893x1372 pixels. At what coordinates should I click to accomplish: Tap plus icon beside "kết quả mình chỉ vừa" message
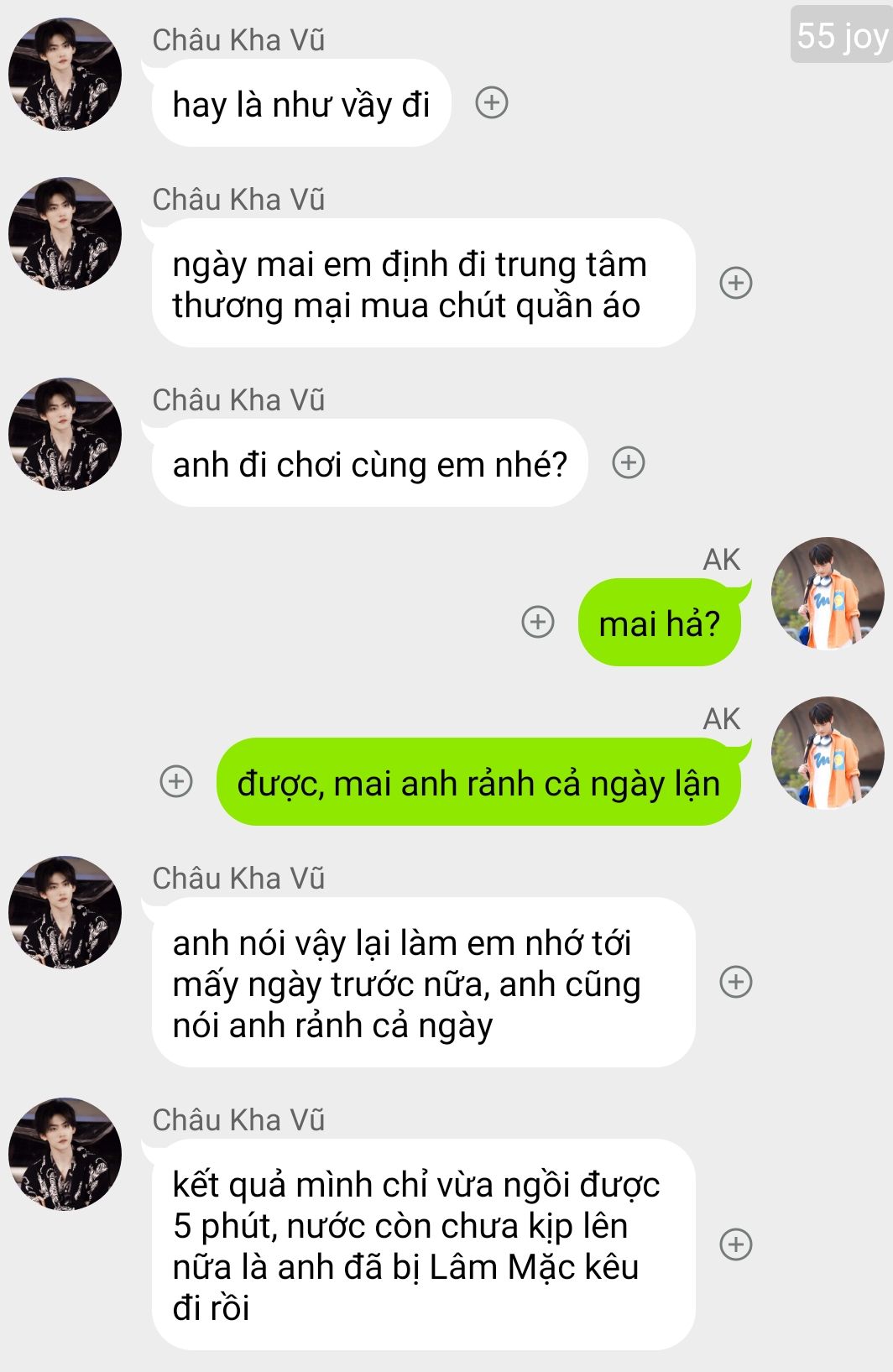pyautogui.click(x=736, y=1244)
